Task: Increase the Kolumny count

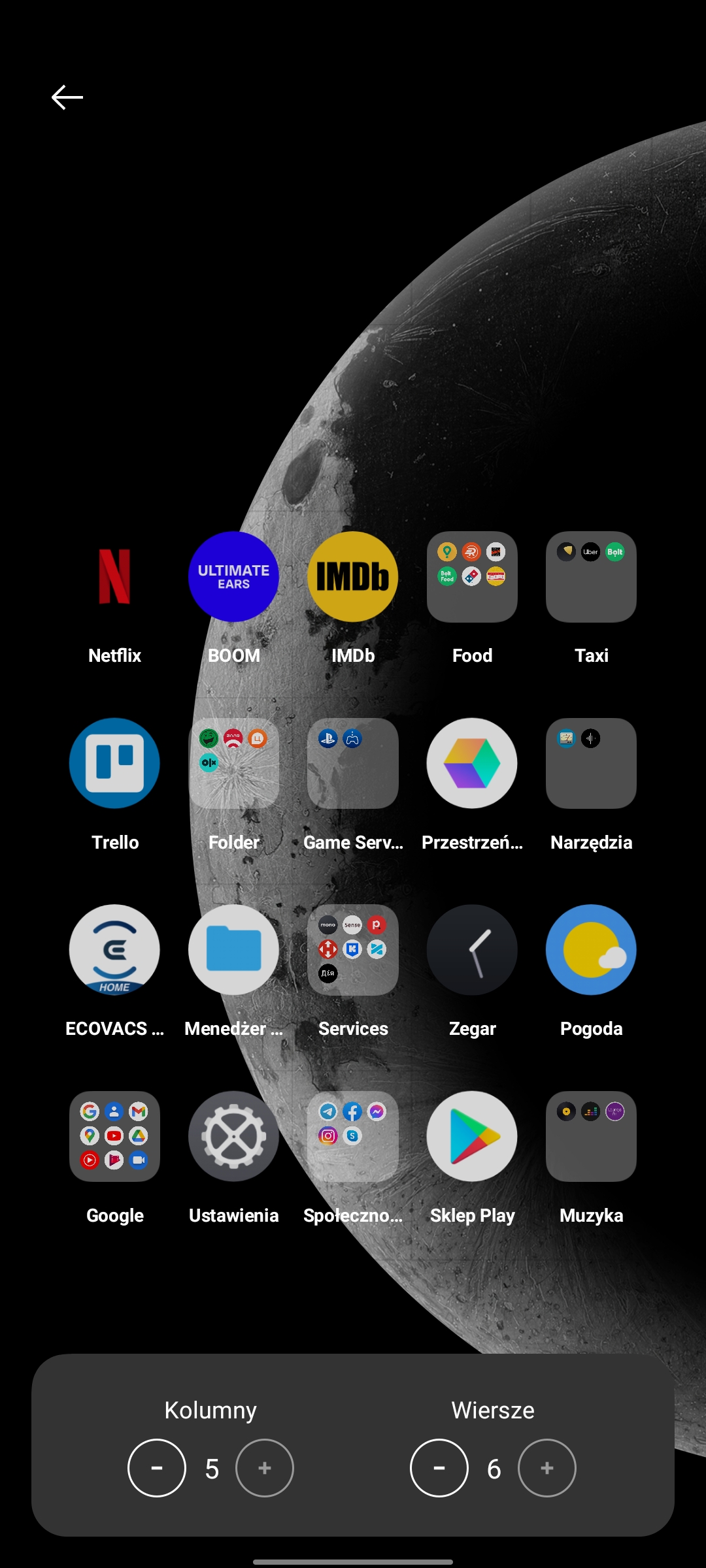Action: point(265,1468)
